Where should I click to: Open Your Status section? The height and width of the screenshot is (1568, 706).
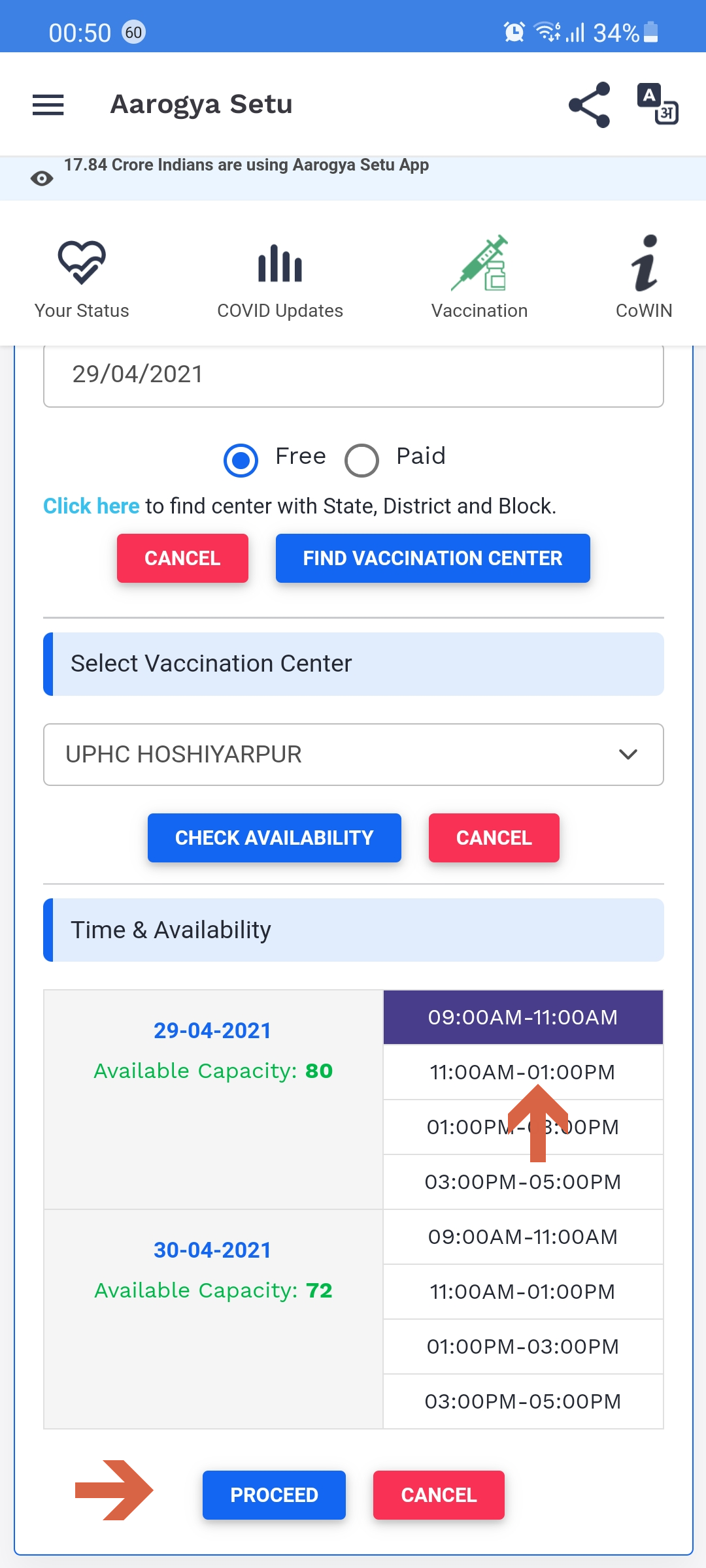(82, 278)
